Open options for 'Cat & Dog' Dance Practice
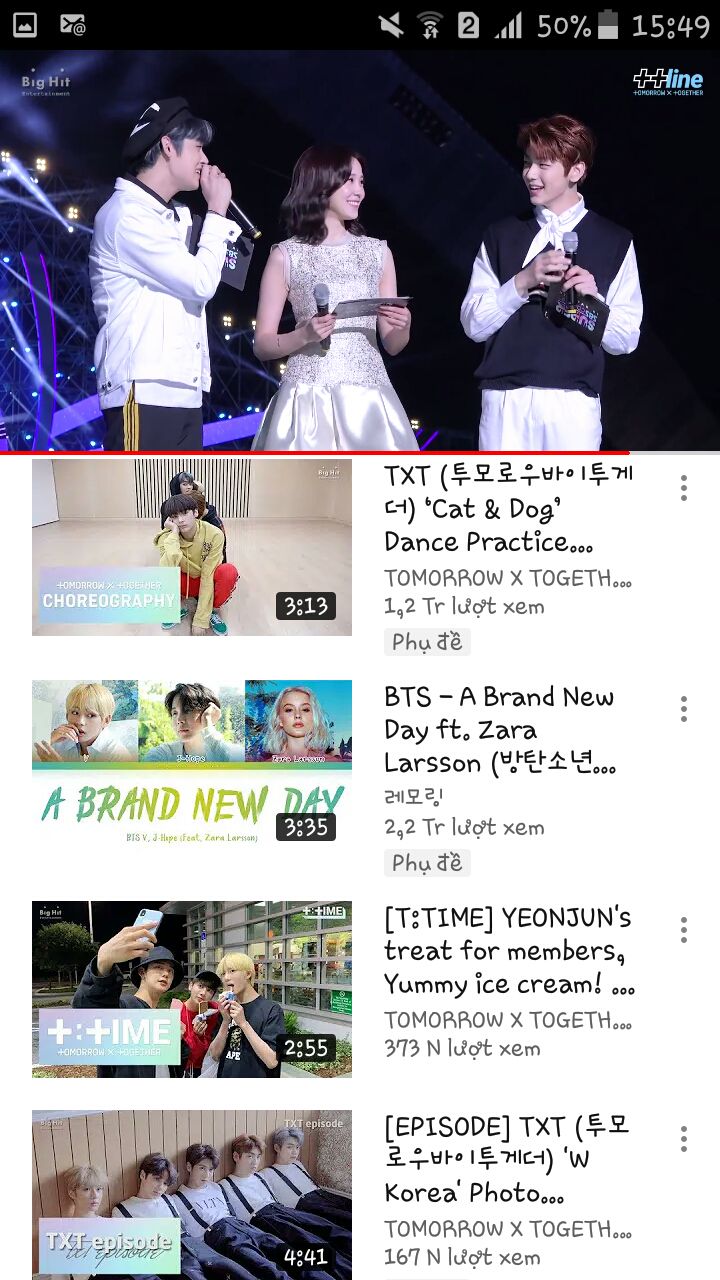720x1280 pixels. [684, 488]
